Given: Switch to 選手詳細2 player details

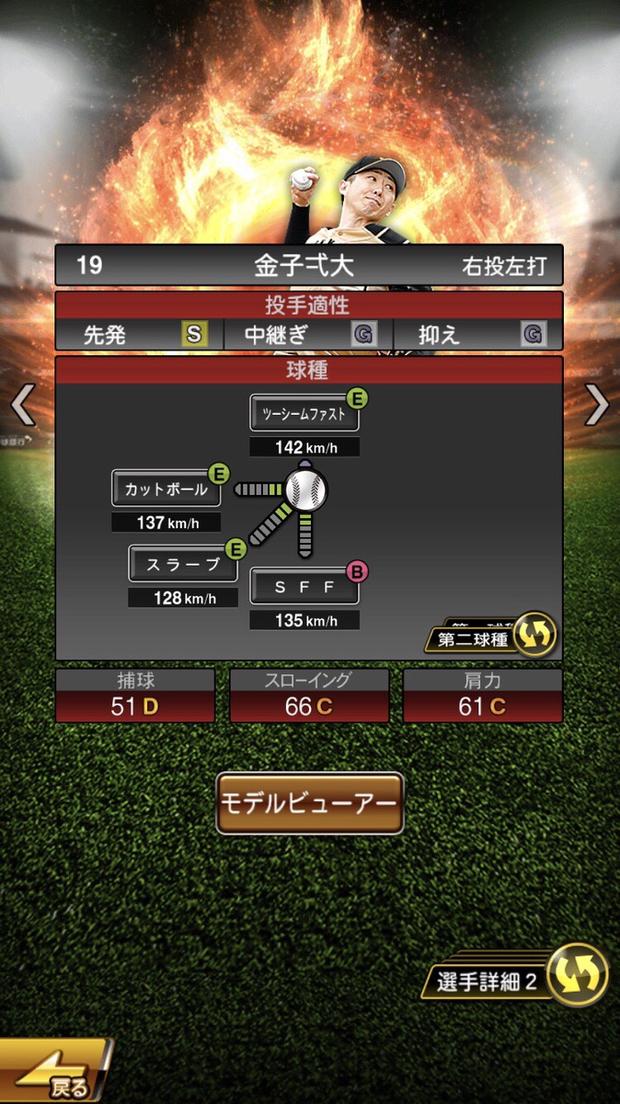Looking at the screenshot, I should tap(516, 975).
